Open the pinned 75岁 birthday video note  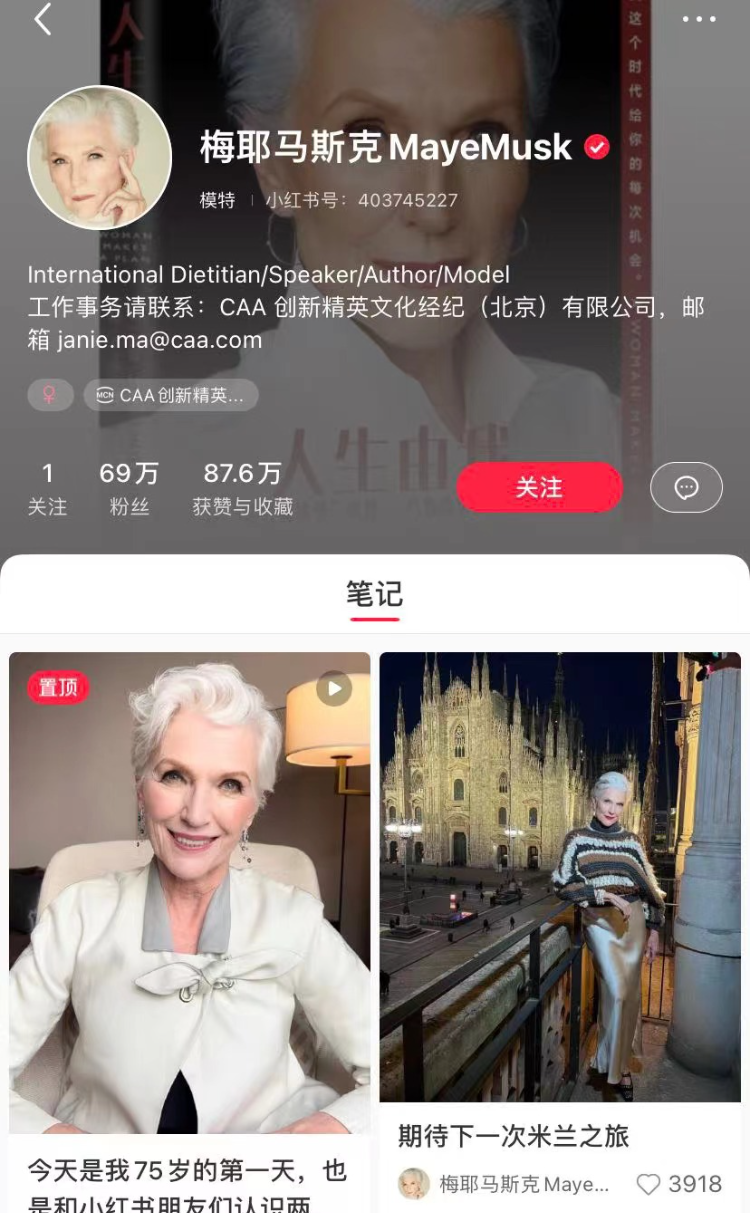click(190, 932)
